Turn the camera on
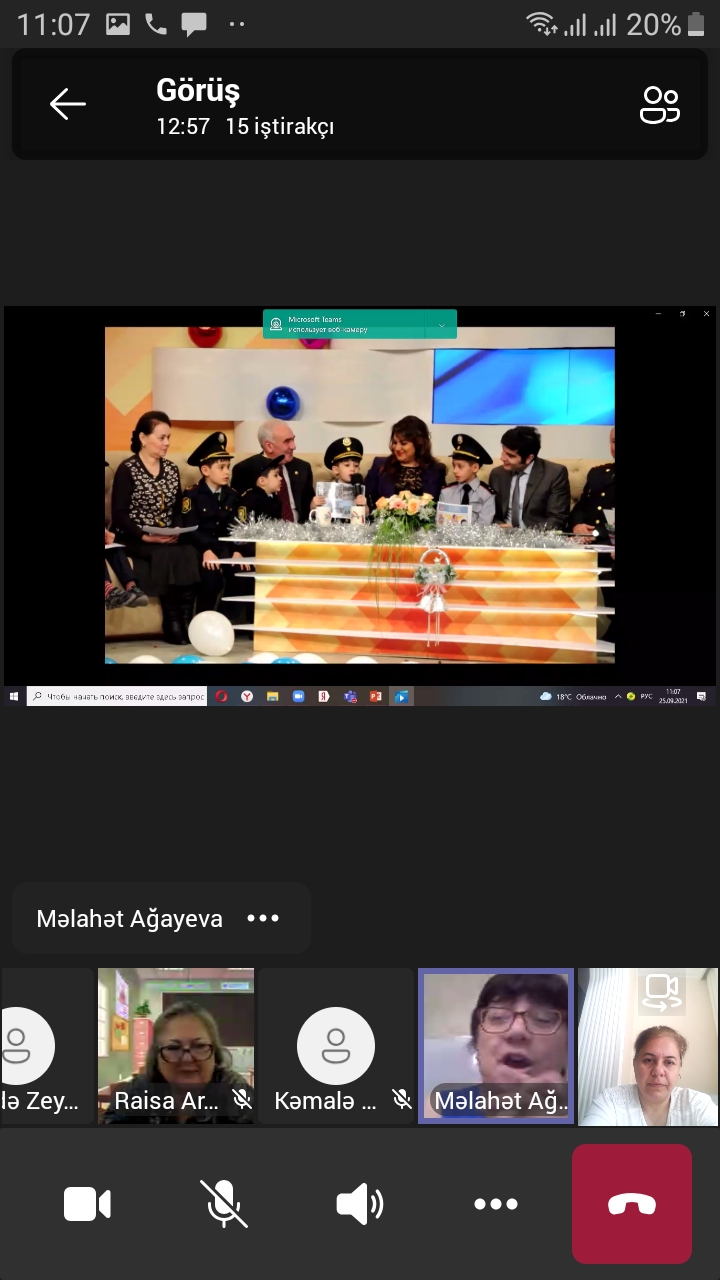The width and height of the screenshot is (720, 1280). pyautogui.click(x=88, y=1204)
